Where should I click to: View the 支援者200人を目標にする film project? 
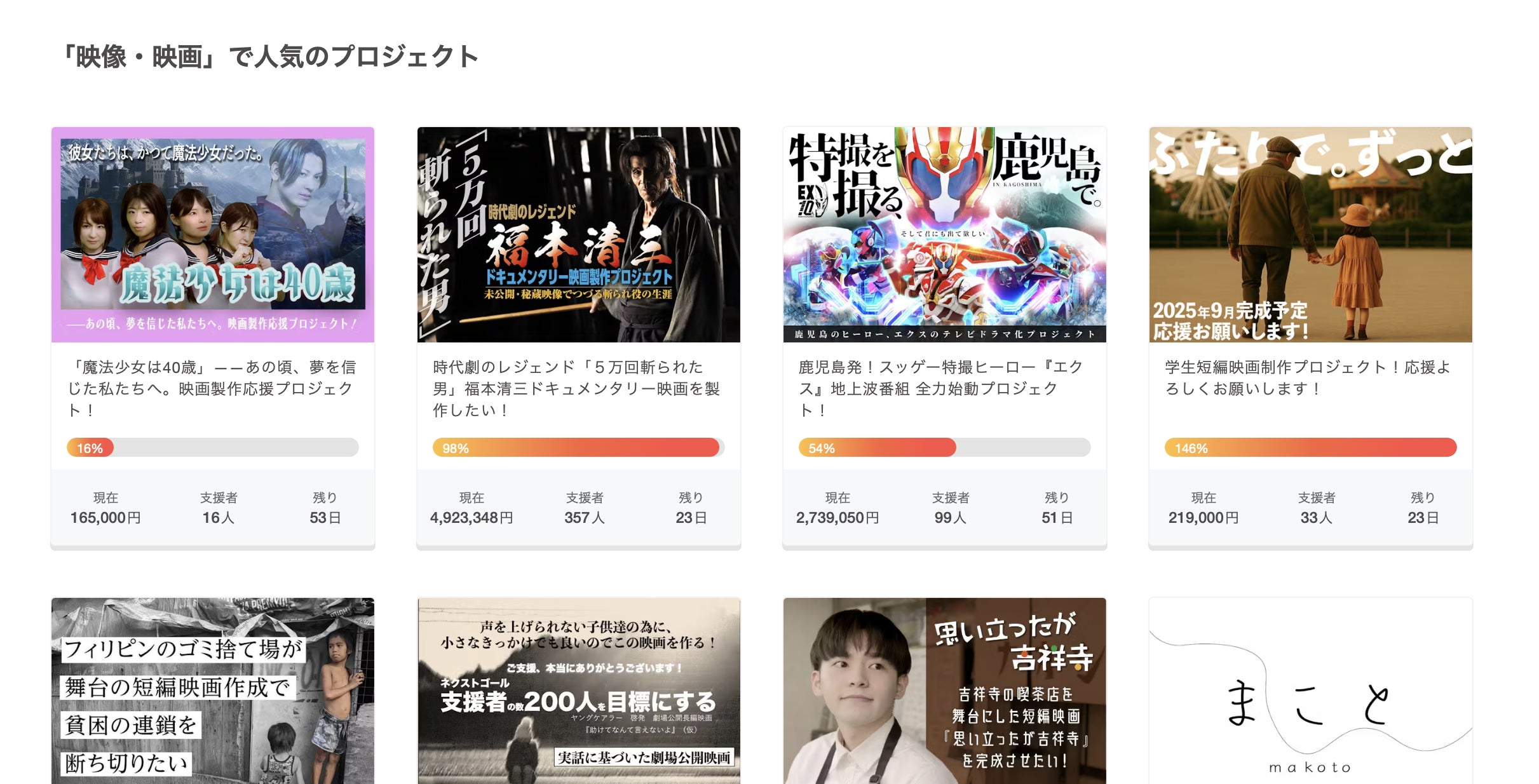[578, 691]
